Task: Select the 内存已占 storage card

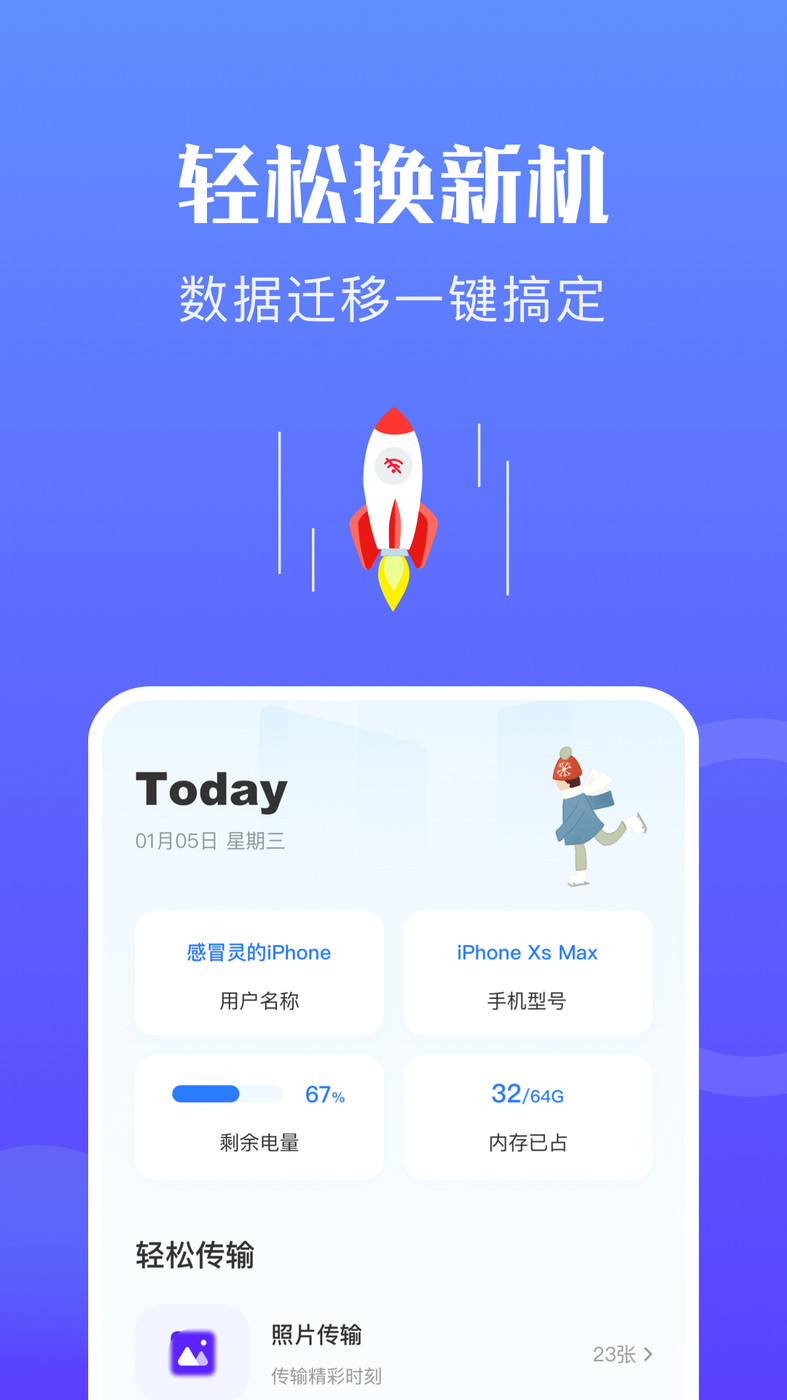Action: pos(528,1117)
